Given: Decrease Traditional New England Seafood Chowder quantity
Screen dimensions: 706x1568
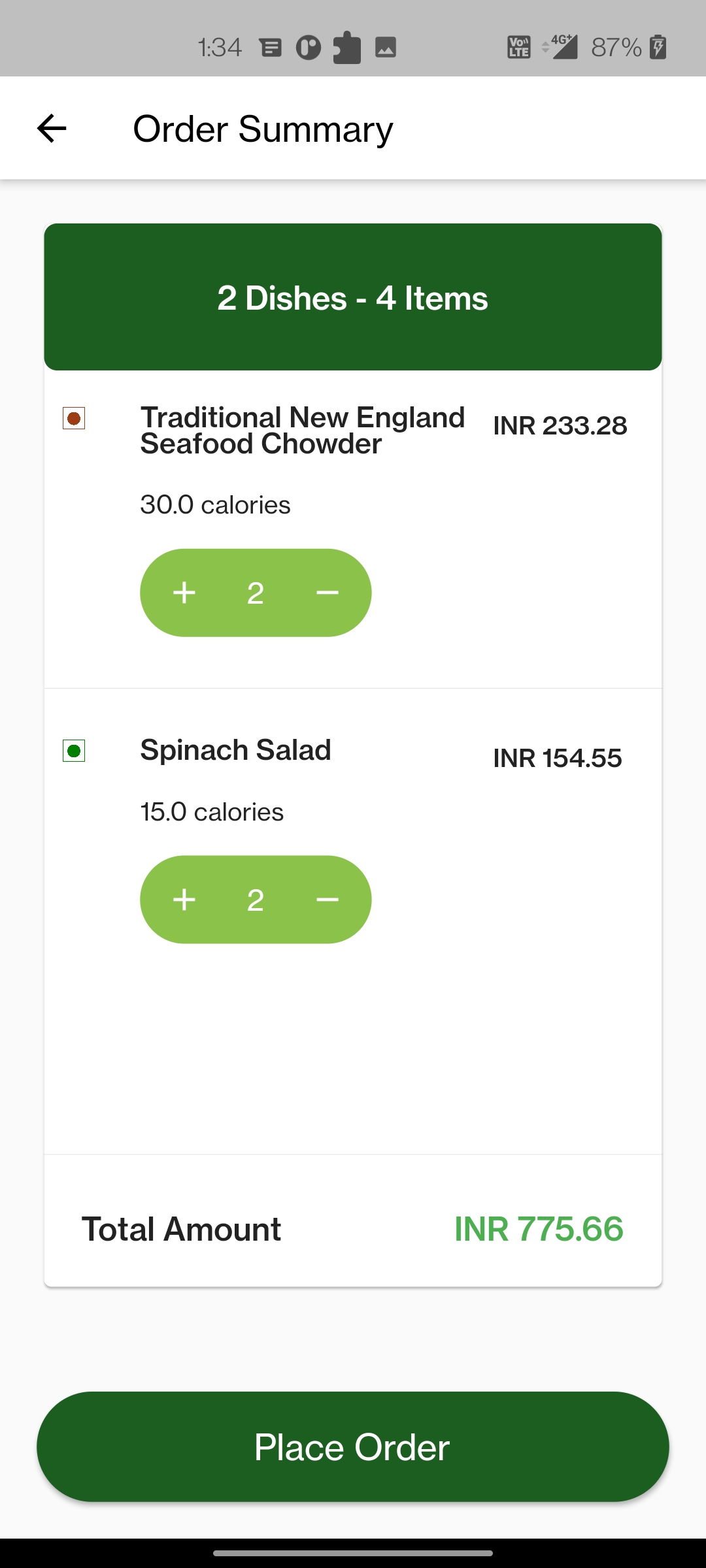Looking at the screenshot, I should 327,593.
